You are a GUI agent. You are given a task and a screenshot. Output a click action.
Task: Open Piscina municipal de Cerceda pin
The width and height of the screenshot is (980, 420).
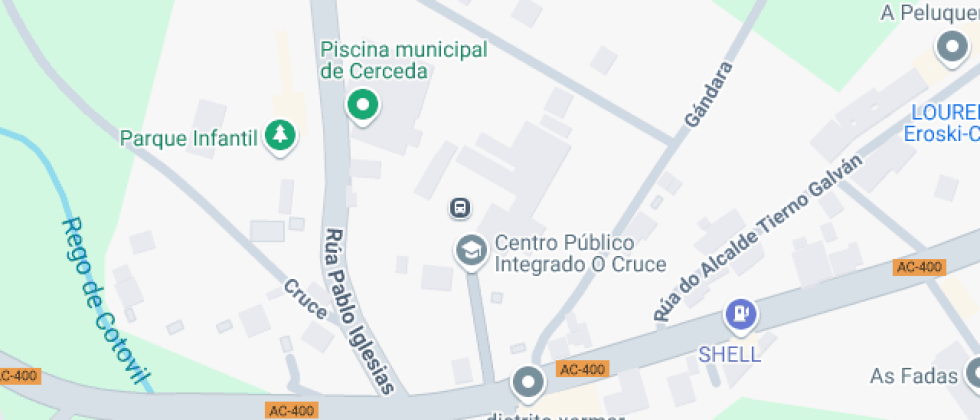coord(362,106)
